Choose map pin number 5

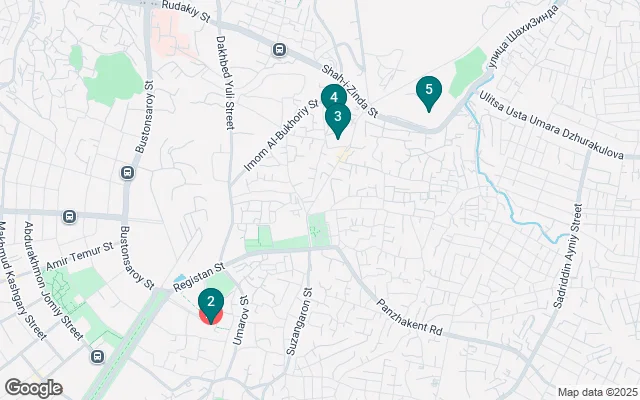coord(428,91)
